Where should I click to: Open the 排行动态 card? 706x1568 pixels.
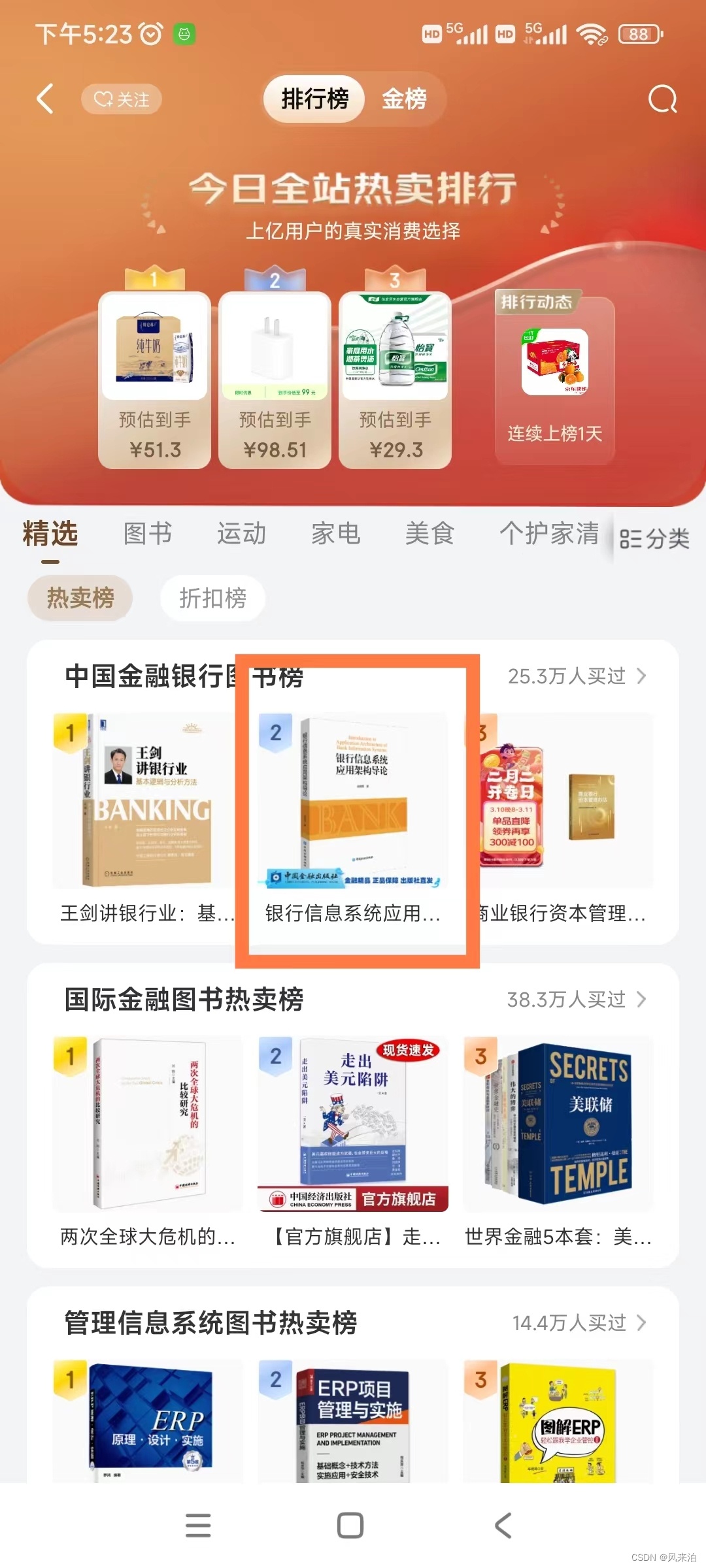pos(554,380)
